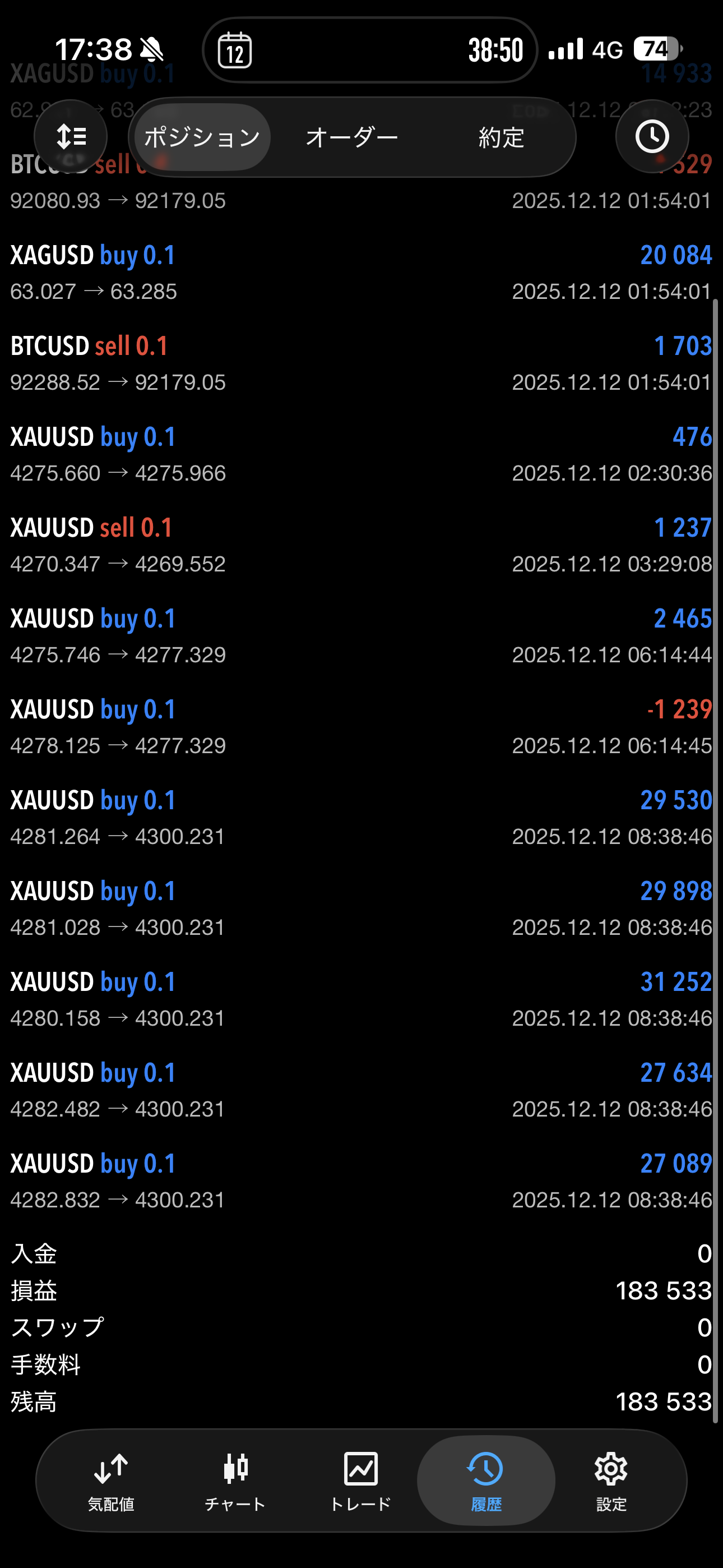Open the clock date range picker
This screenshot has height=1568, width=723.
click(x=652, y=137)
